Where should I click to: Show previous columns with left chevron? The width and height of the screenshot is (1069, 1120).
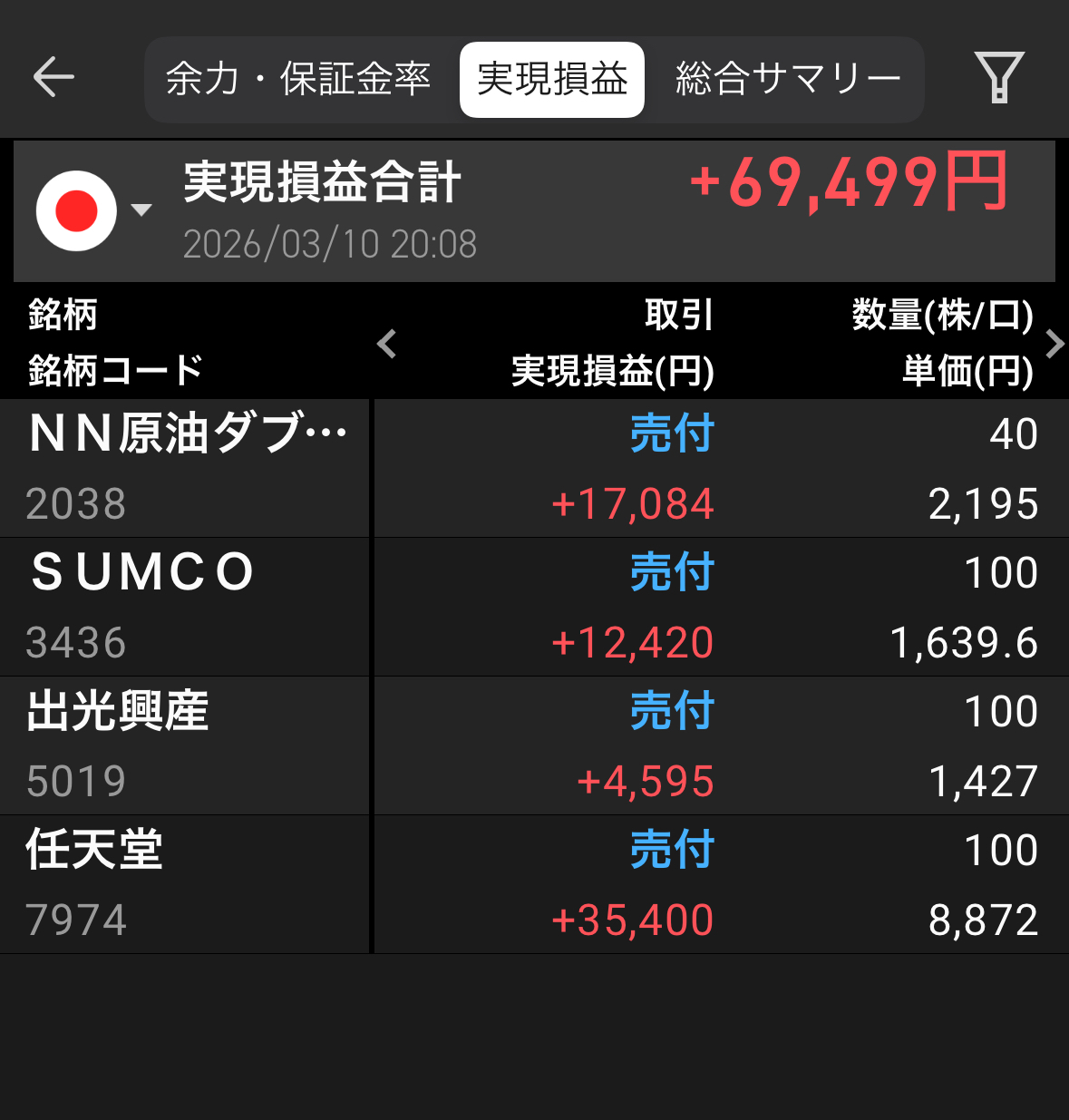pyautogui.click(x=387, y=344)
